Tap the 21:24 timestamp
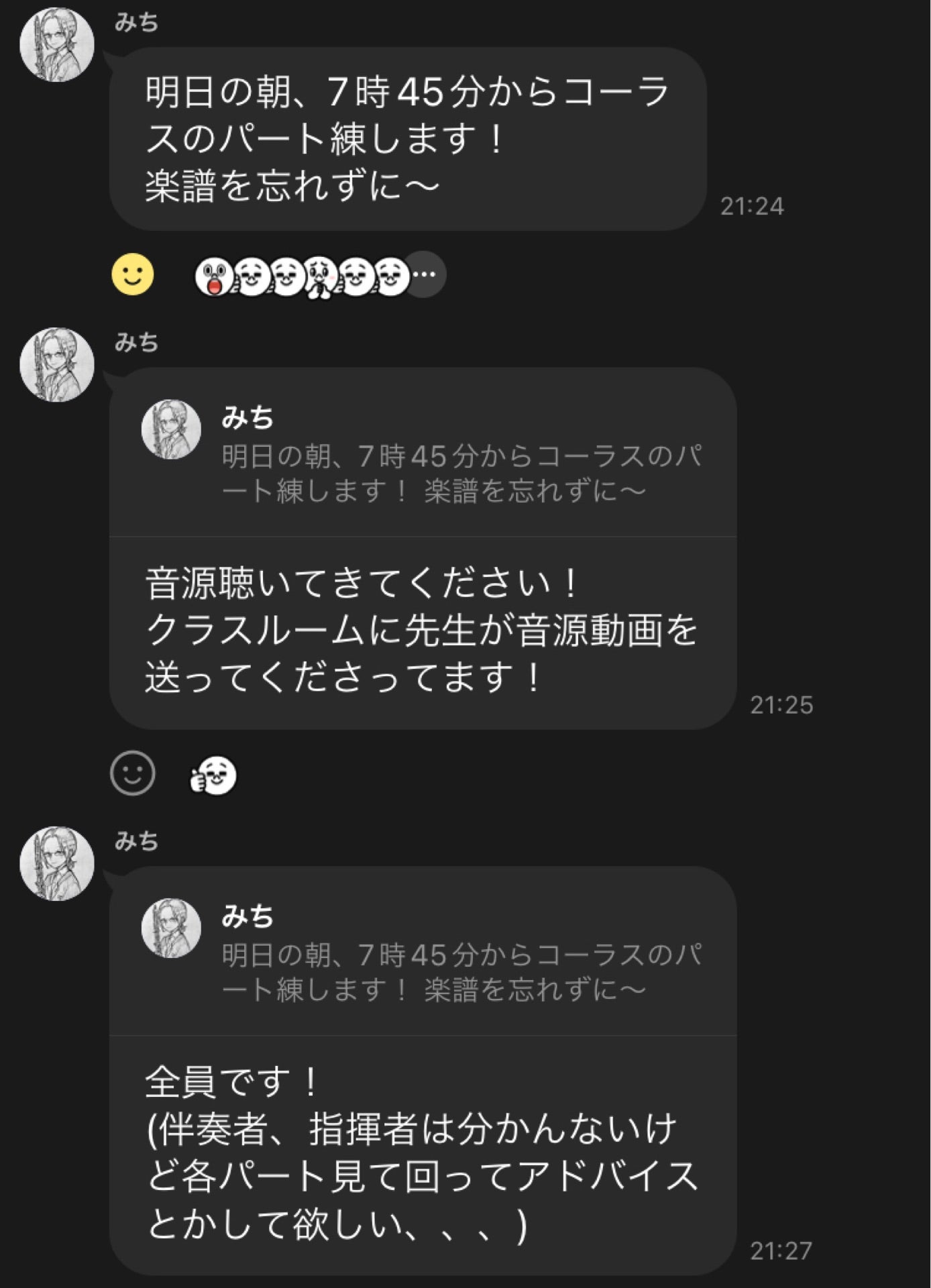The width and height of the screenshot is (931, 1288). click(753, 207)
